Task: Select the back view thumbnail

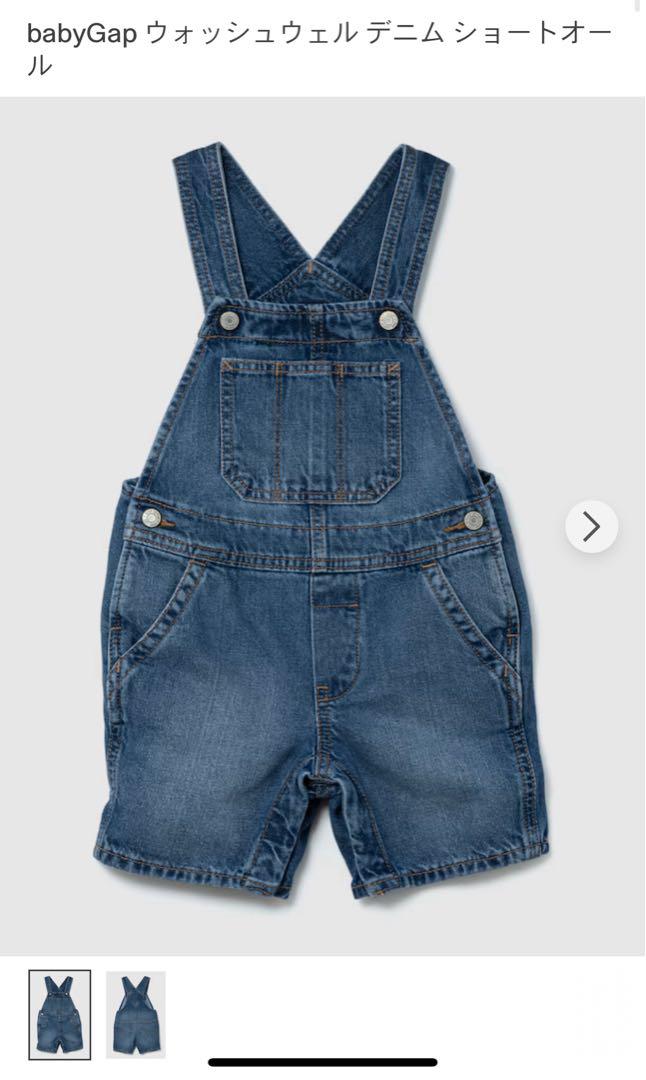Action: click(x=136, y=1015)
